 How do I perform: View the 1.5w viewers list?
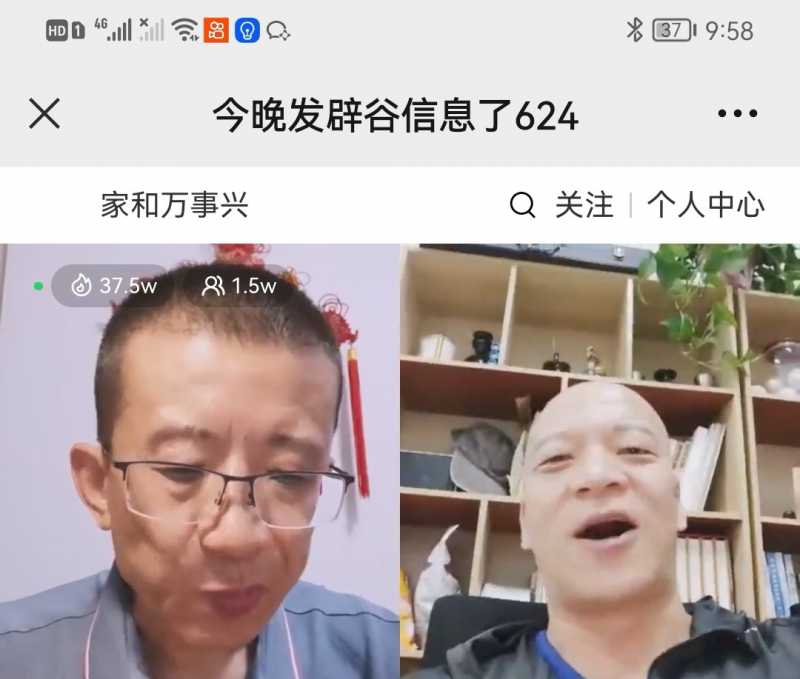[239, 286]
